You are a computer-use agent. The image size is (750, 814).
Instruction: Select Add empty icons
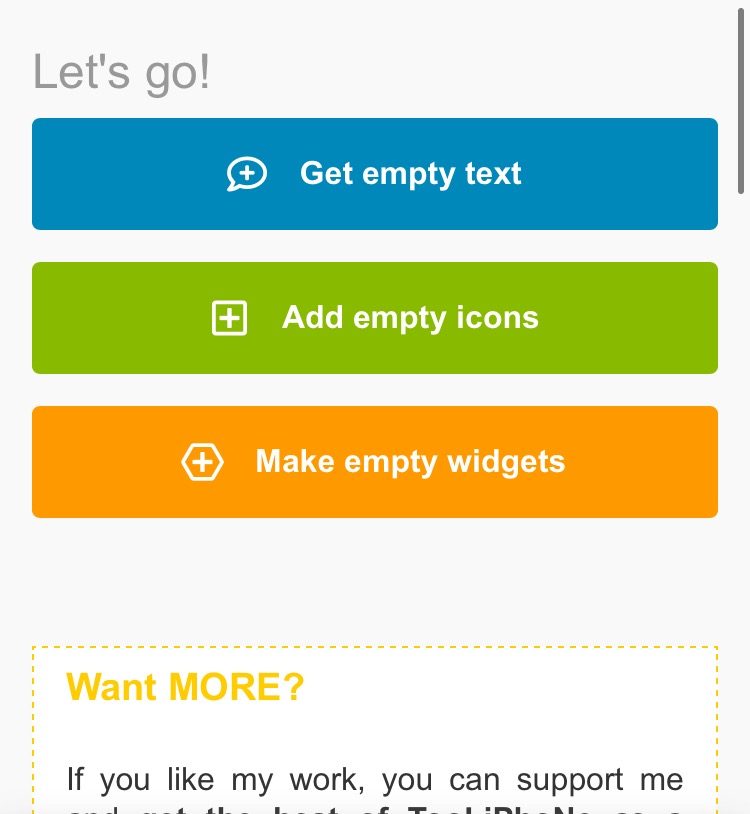click(x=375, y=318)
